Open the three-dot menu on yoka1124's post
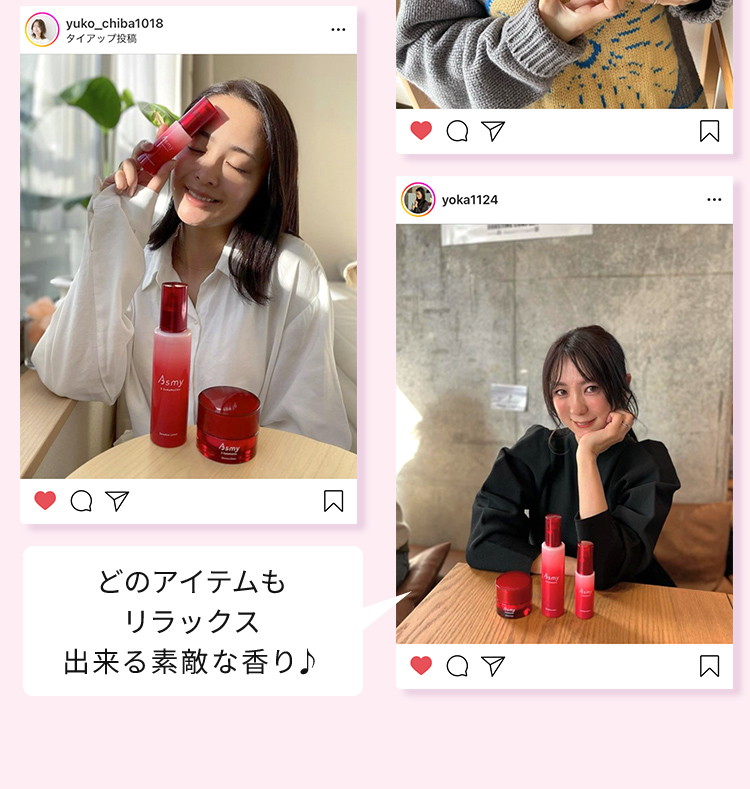 [712, 198]
